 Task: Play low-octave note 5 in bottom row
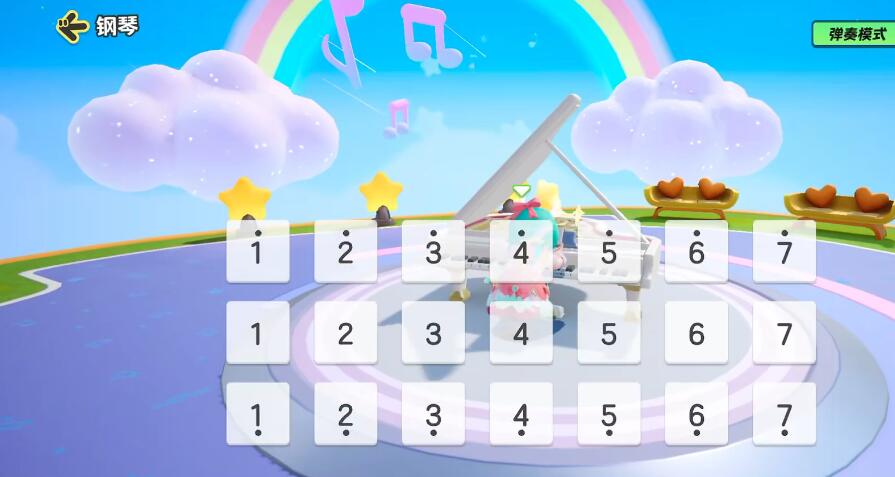(609, 413)
